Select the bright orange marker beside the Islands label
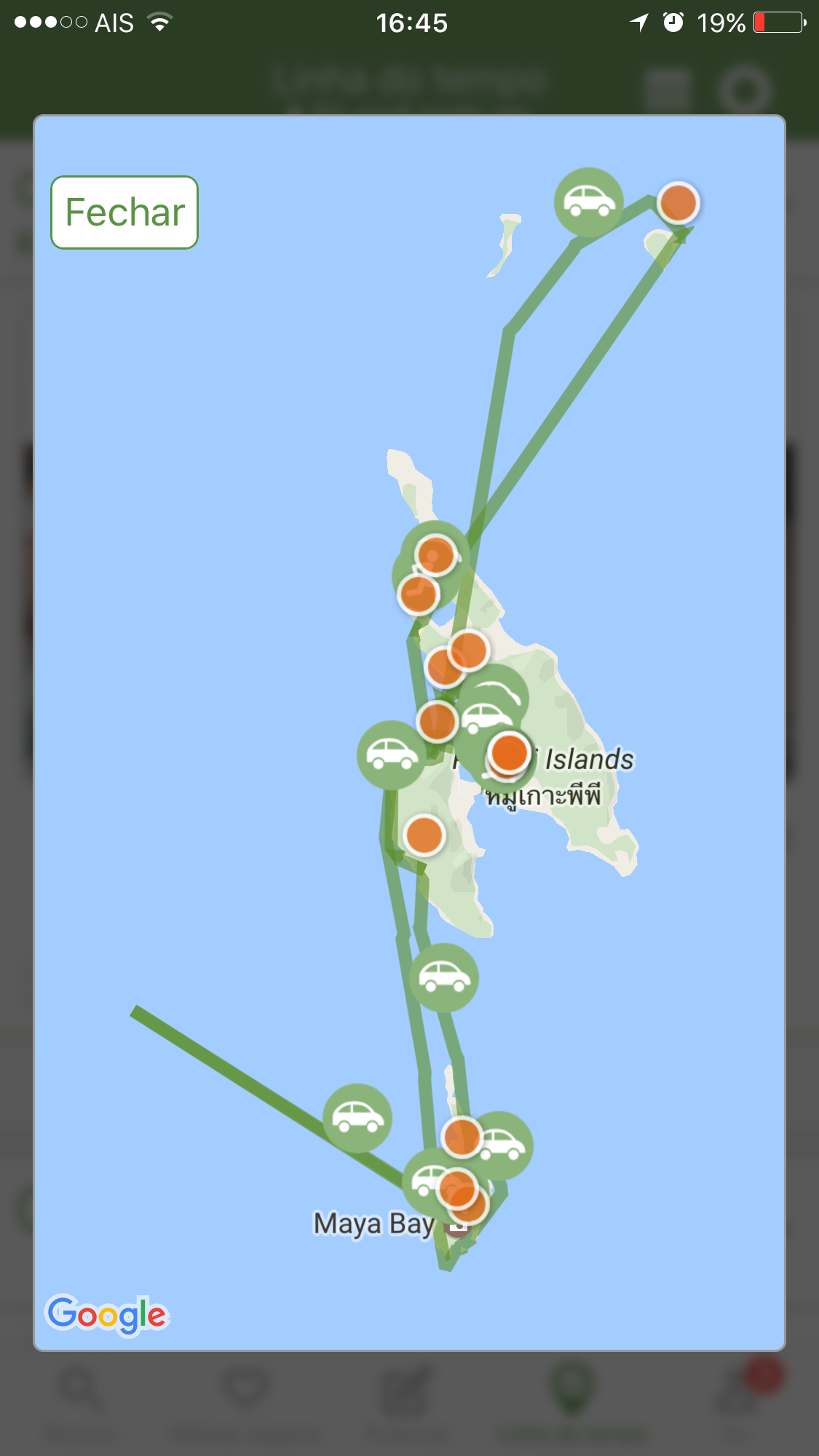Image resolution: width=819 pixels, height=1456 pixels. pyautogui.click(x=509, y=752)
